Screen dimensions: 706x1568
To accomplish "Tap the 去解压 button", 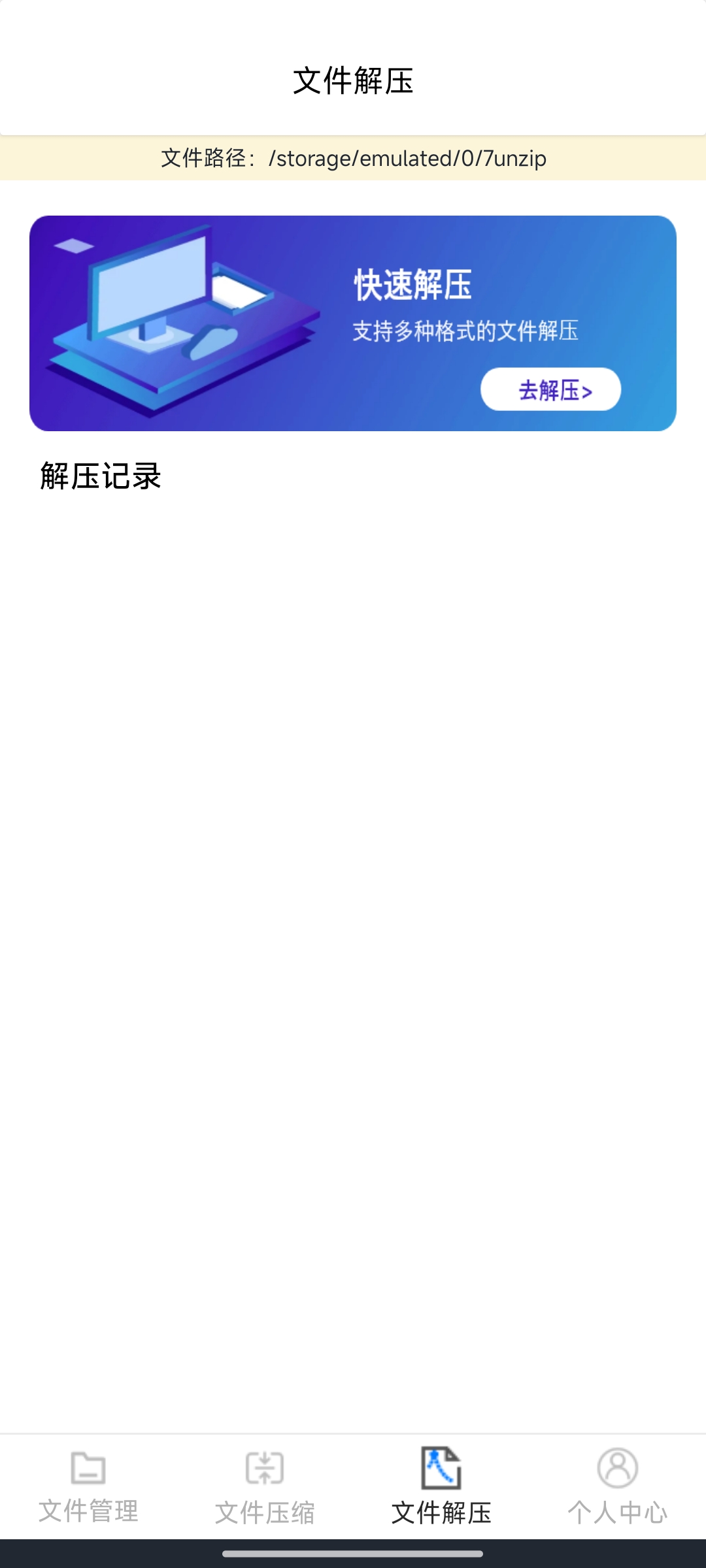I will point(550,389).
